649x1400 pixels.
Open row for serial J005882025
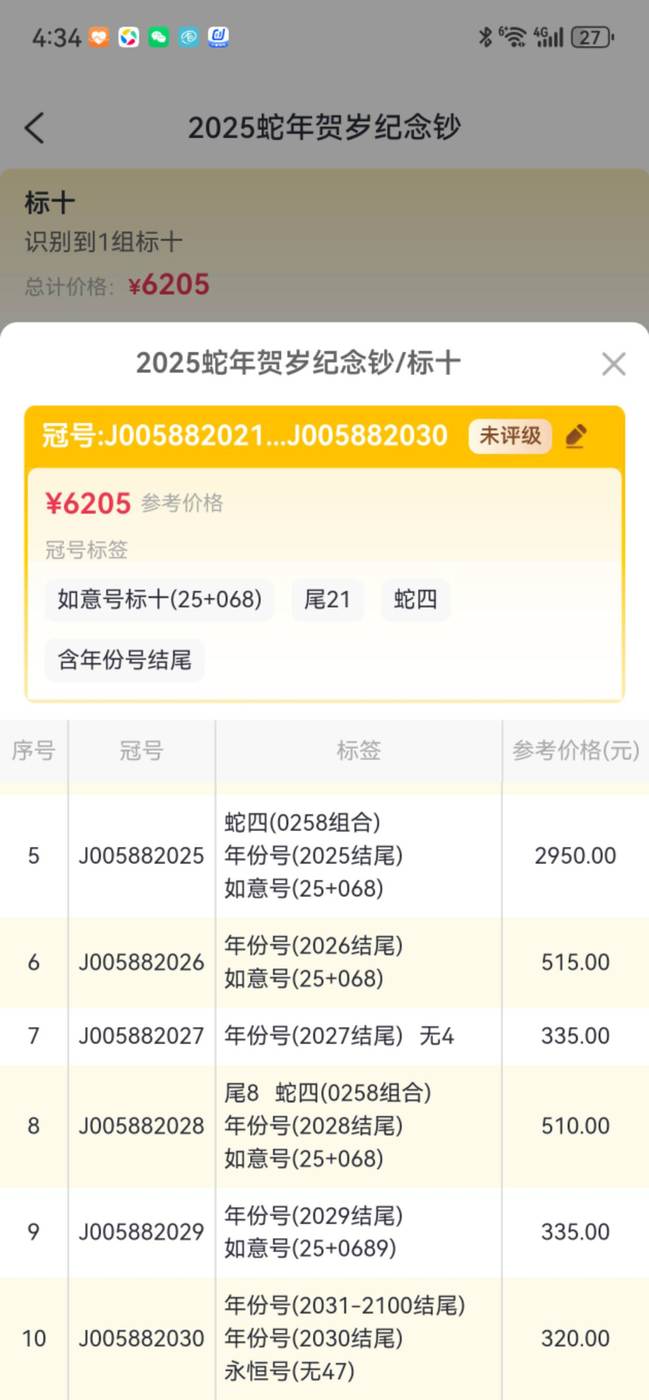pyautogui.click(x=324, y=856)
